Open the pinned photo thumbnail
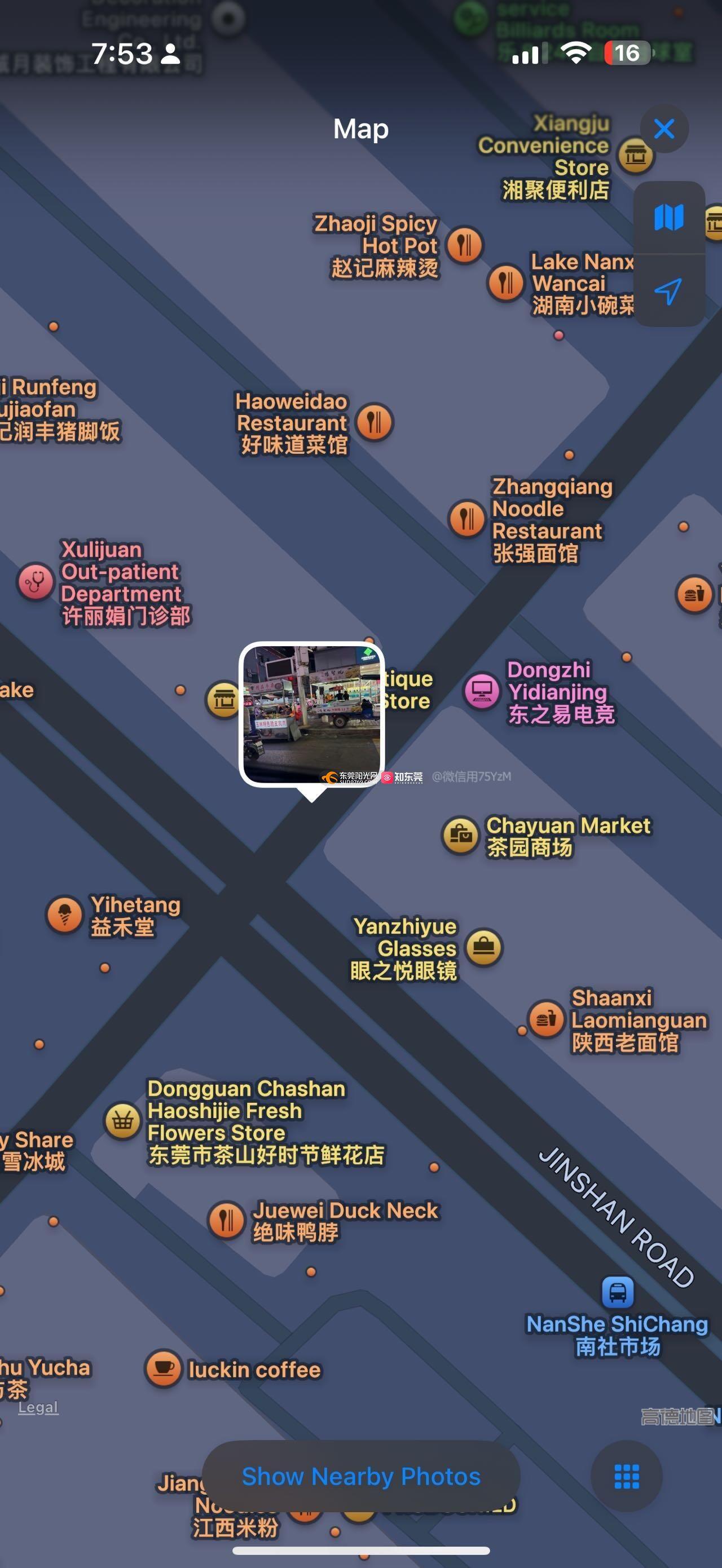The image size is (722, 1568). 312,714
